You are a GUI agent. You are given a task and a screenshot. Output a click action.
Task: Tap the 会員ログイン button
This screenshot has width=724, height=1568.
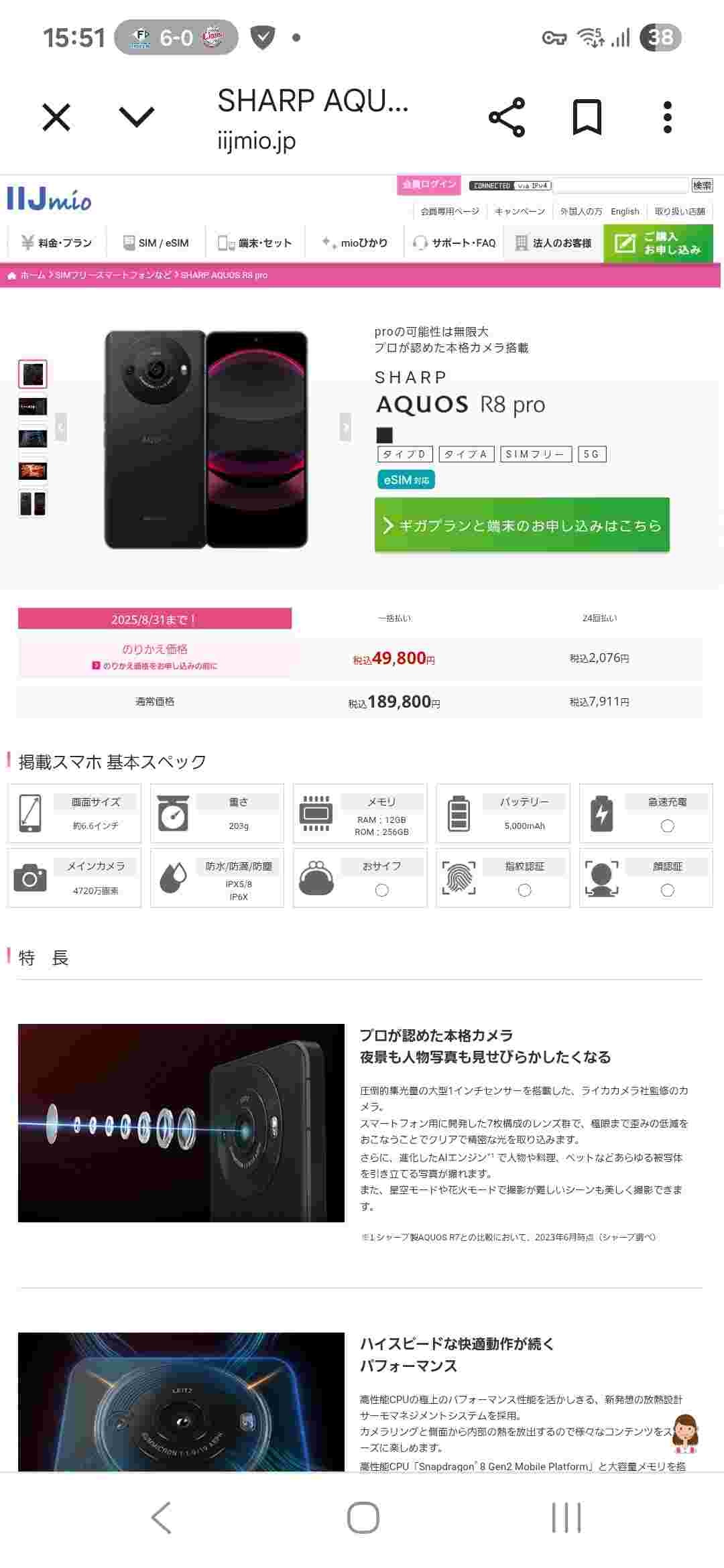pos(428,184)
